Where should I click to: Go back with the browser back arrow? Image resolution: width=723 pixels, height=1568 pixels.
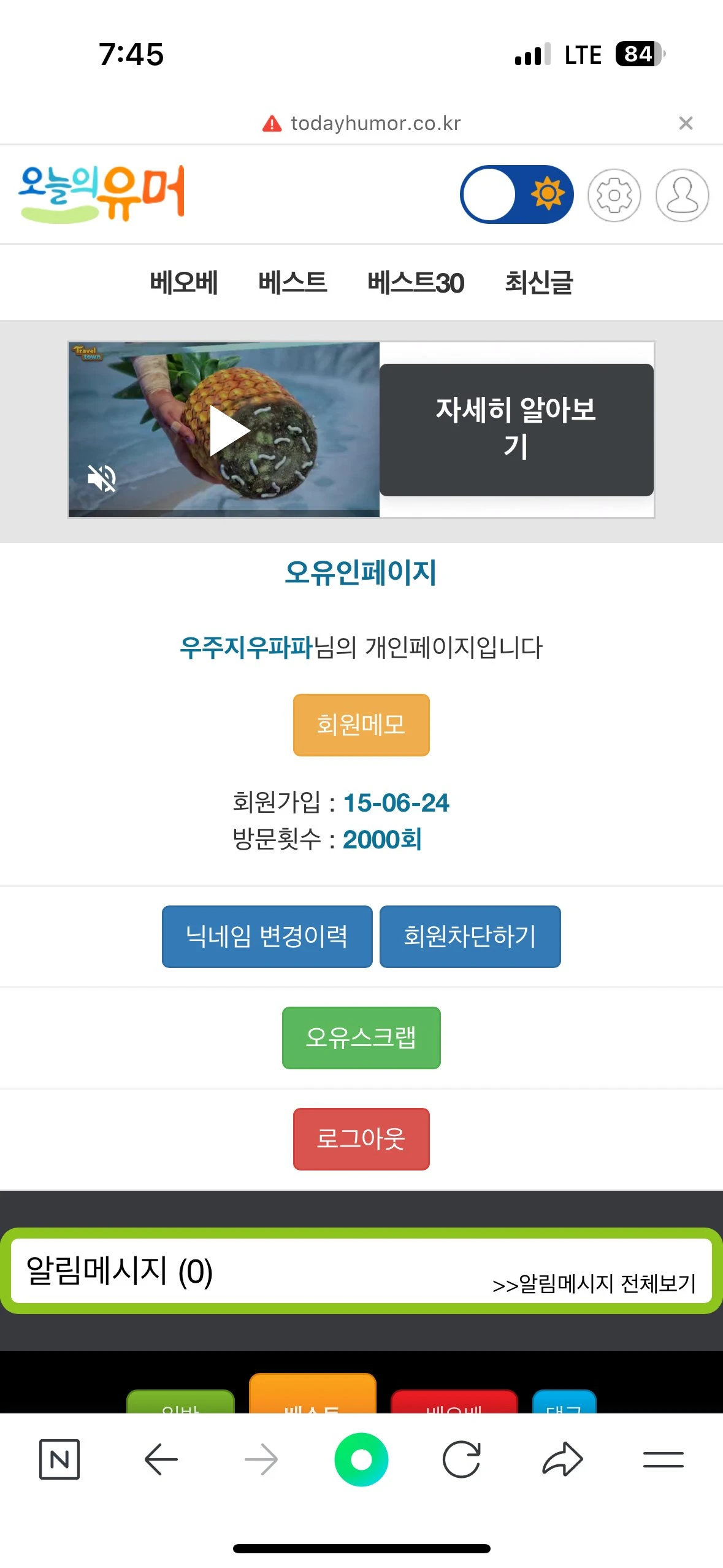pos(161,1459)
